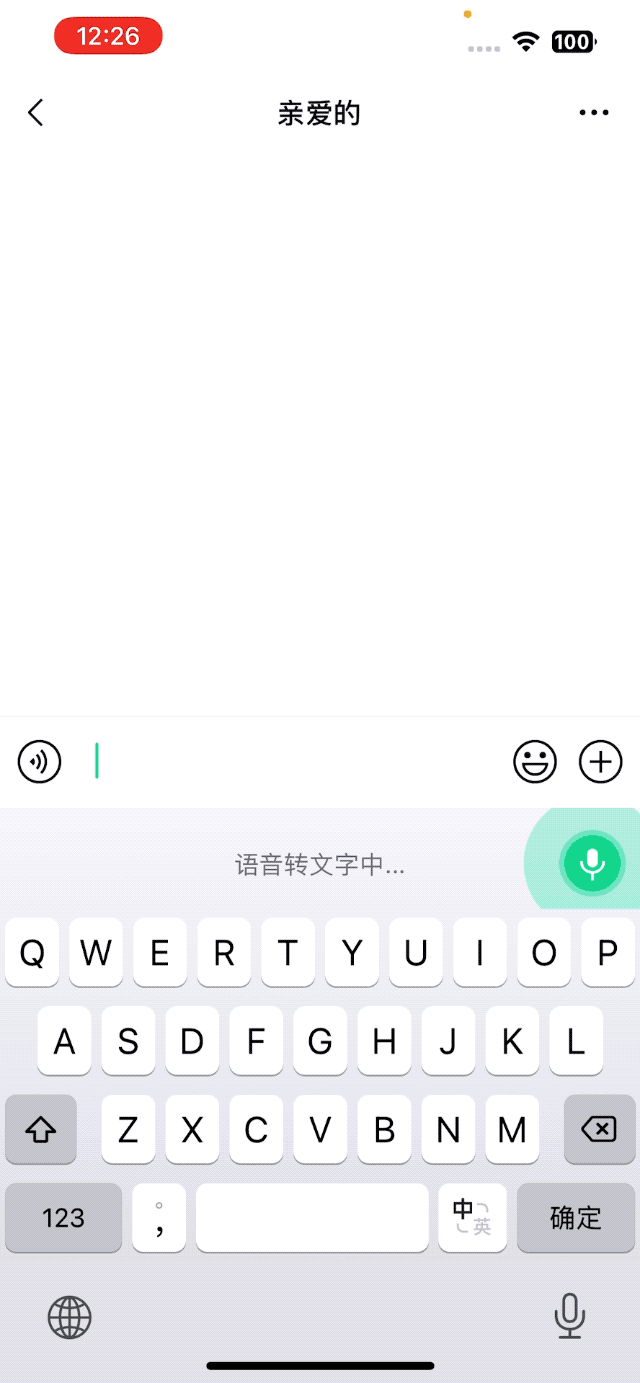Open the plus attachments menu
Viewport: 640px width, 1383px height.
pos(601,762)
